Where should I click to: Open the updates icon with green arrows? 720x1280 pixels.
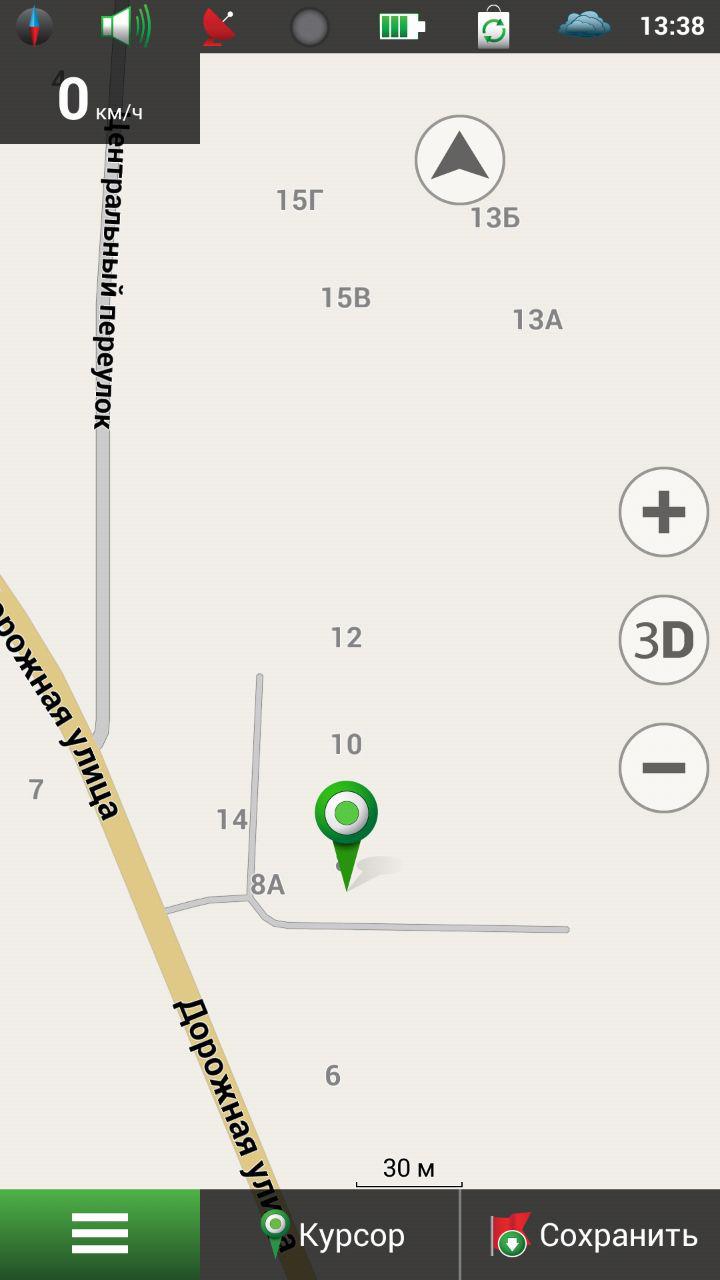493,27
